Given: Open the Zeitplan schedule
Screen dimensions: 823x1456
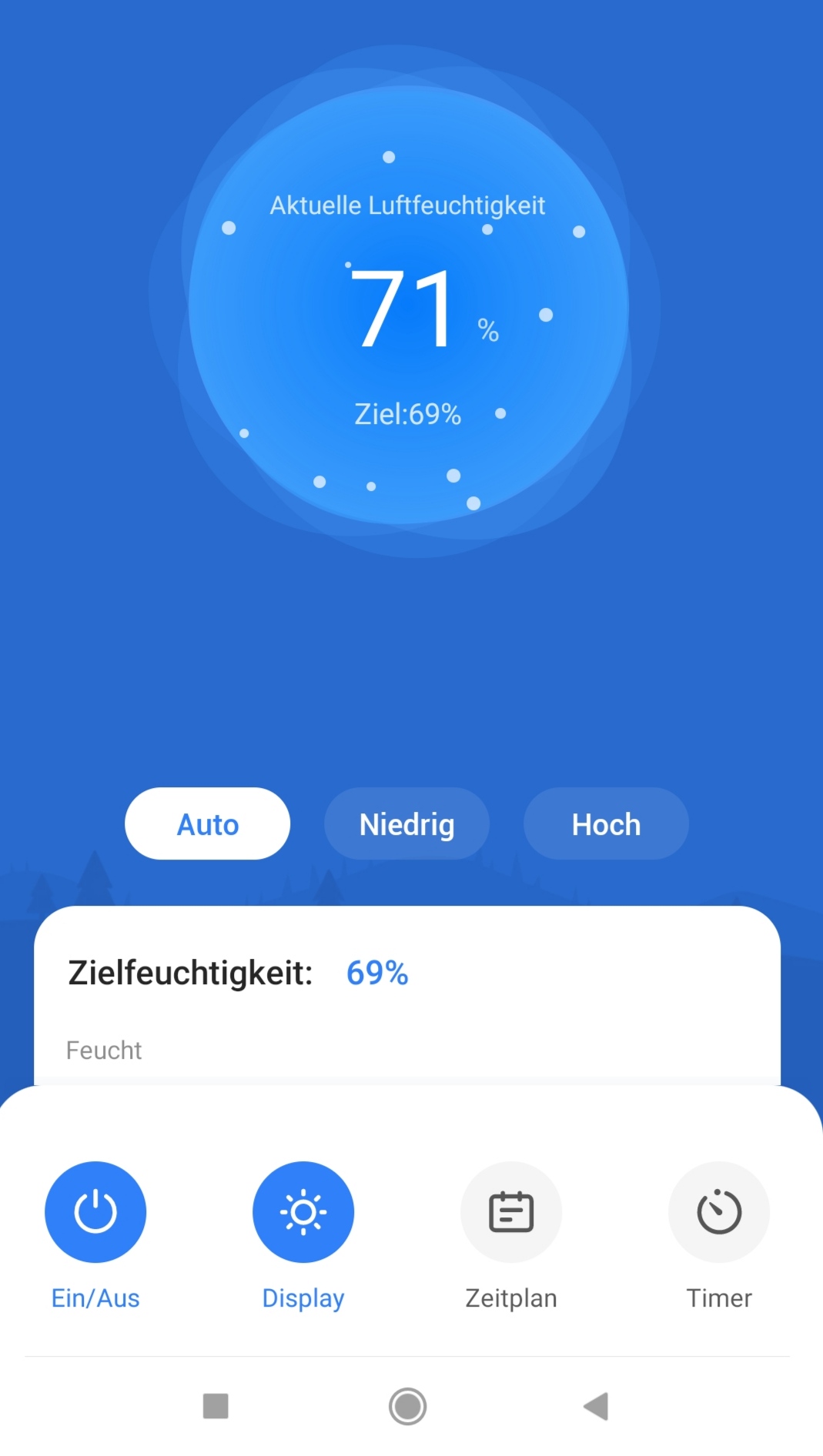Looking at the screenshot, I should click(511, 1211).
